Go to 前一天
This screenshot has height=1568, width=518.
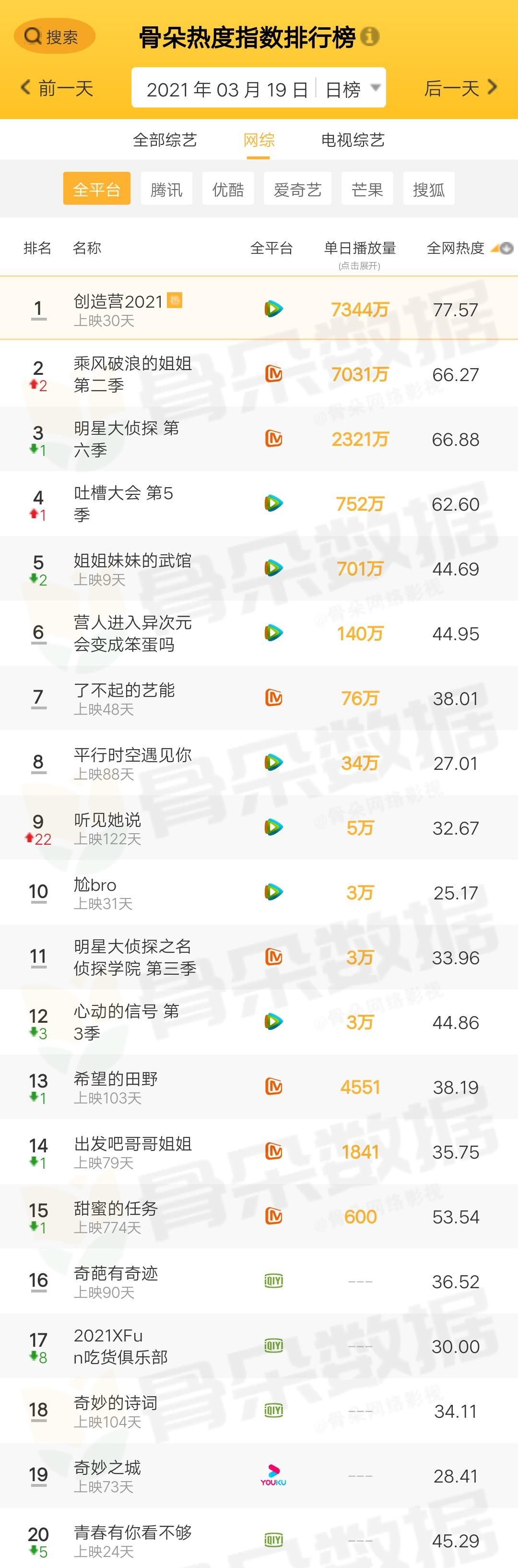coord(57,89)
